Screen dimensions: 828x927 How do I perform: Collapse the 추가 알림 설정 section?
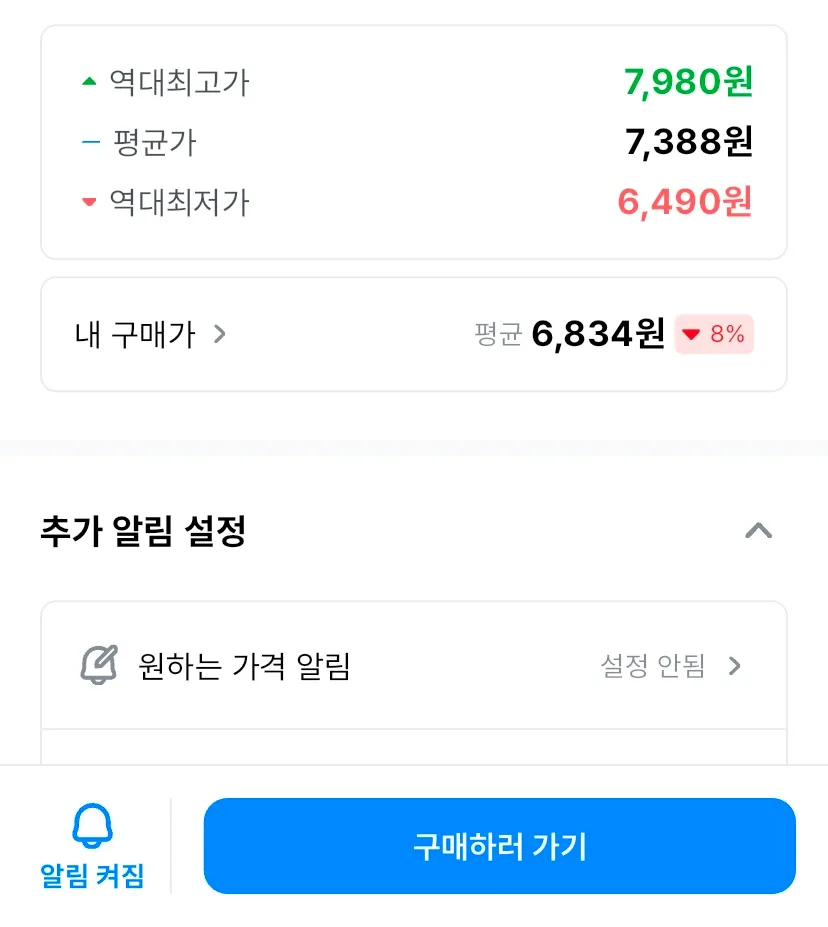(x=761, y=531)
